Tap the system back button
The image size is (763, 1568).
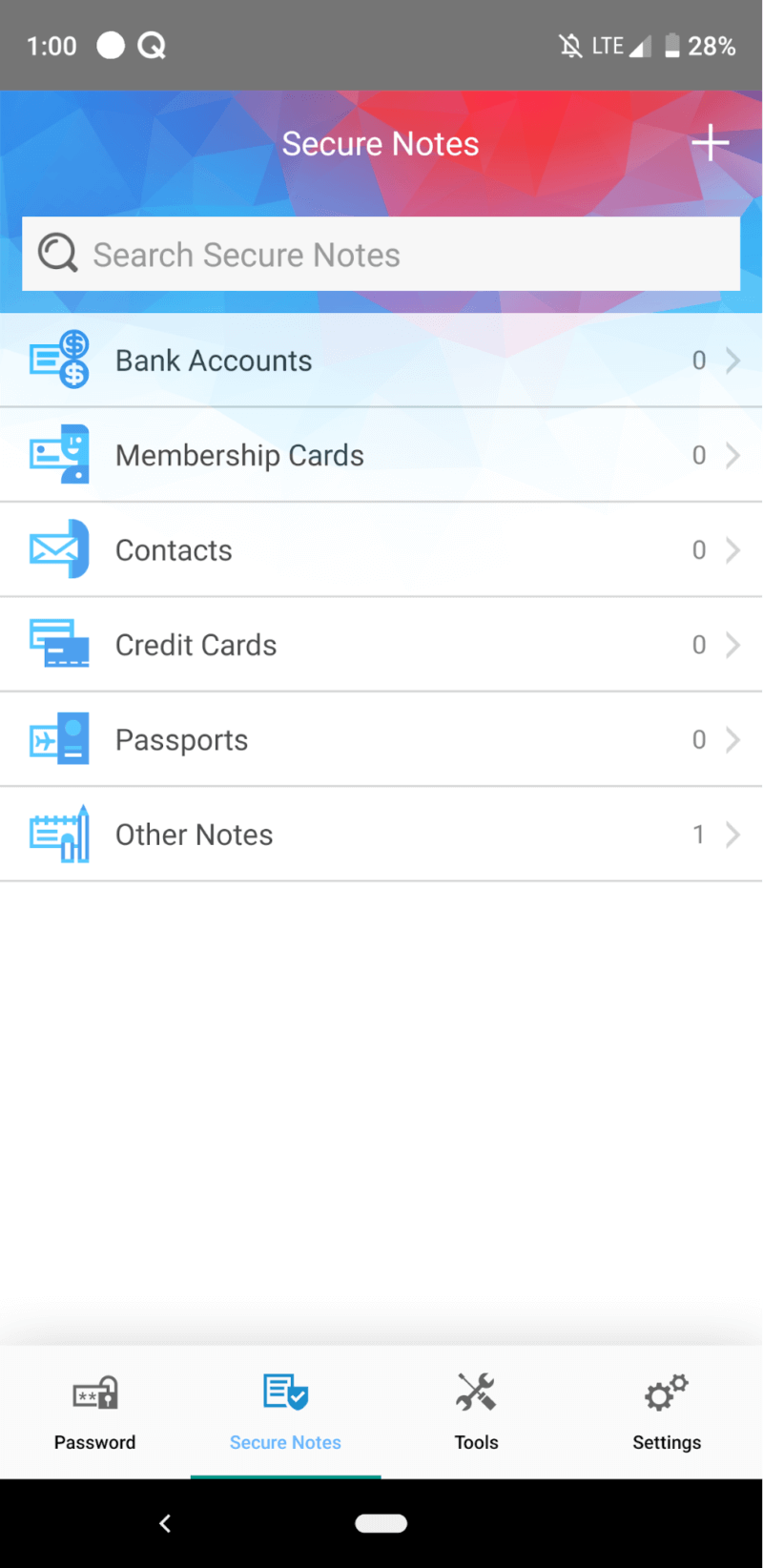165,1523
